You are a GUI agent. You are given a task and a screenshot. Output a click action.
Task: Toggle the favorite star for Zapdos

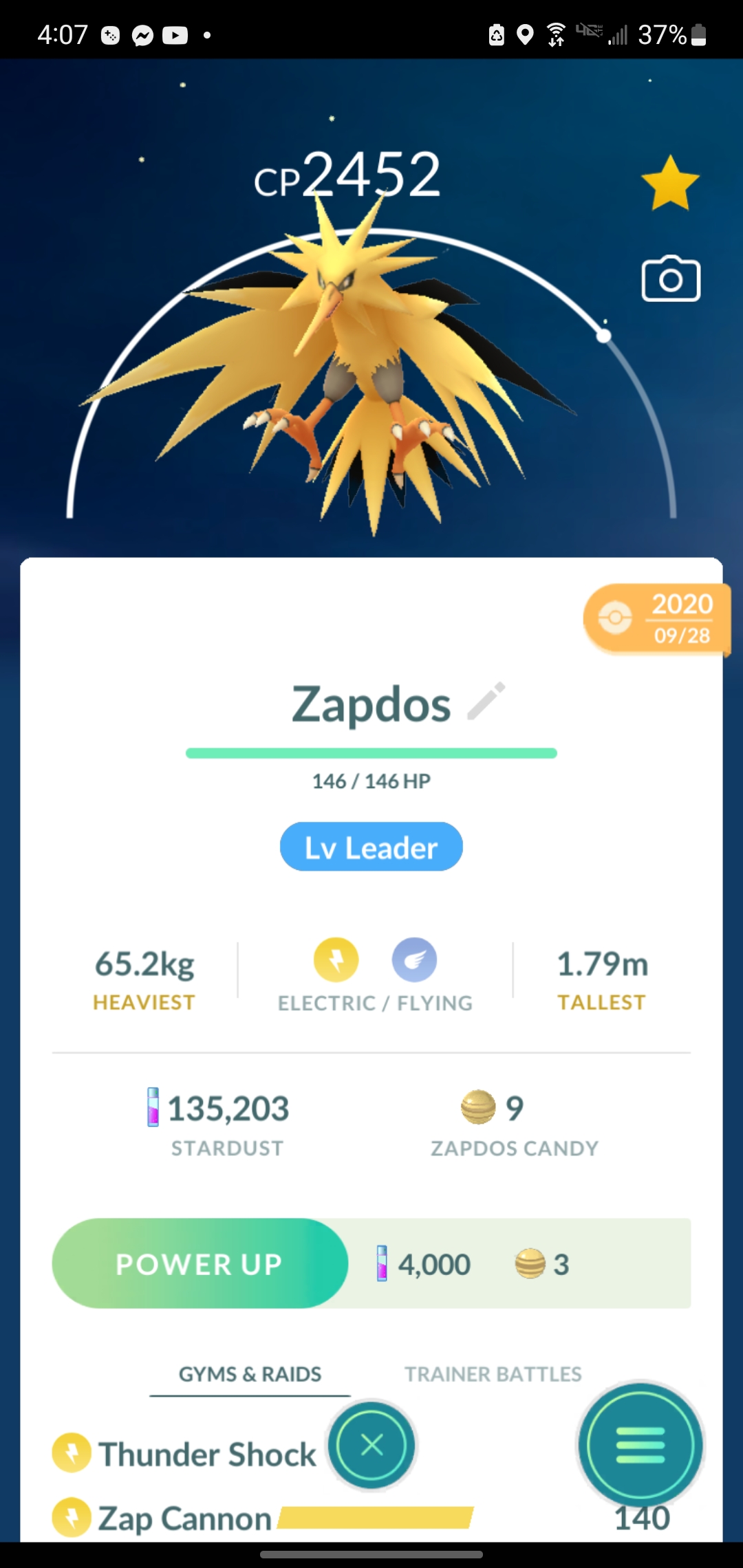(670, 183)
